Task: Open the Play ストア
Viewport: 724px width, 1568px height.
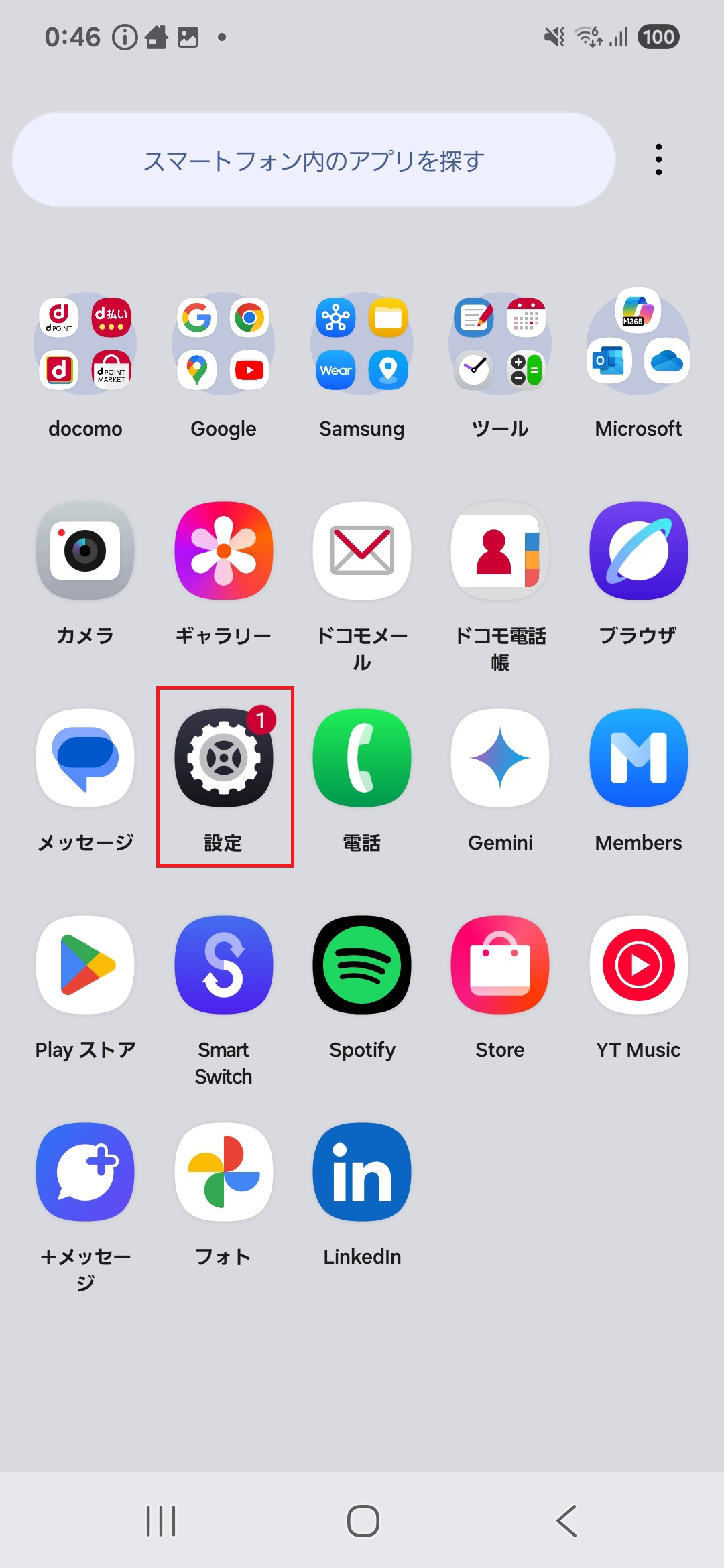Action: (x=85, y=965)
